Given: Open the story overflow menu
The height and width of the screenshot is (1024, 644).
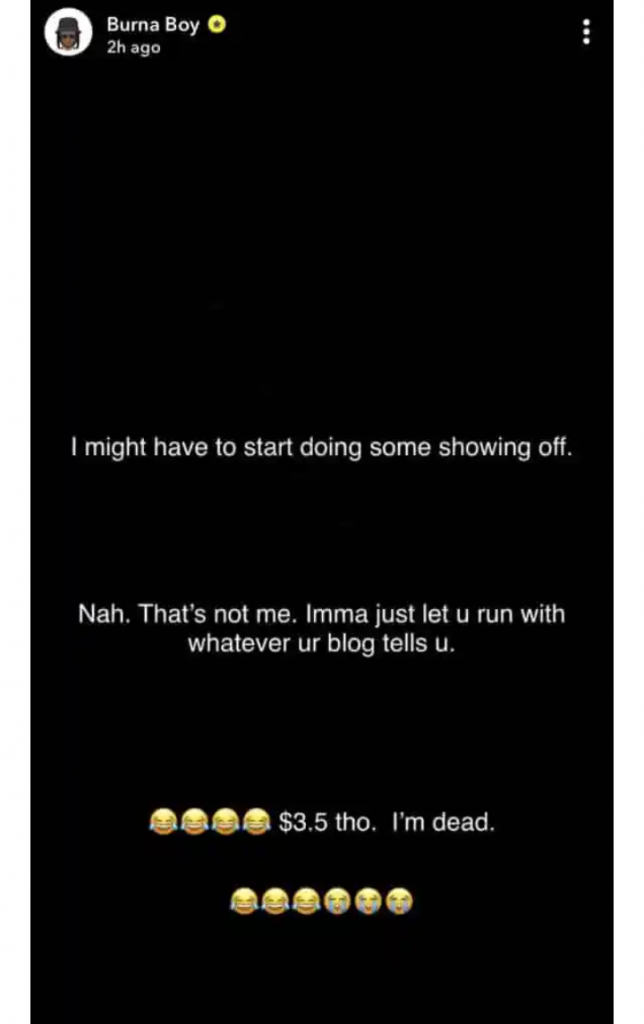Looking at the screenshot, I should click(x=585, y=33).
